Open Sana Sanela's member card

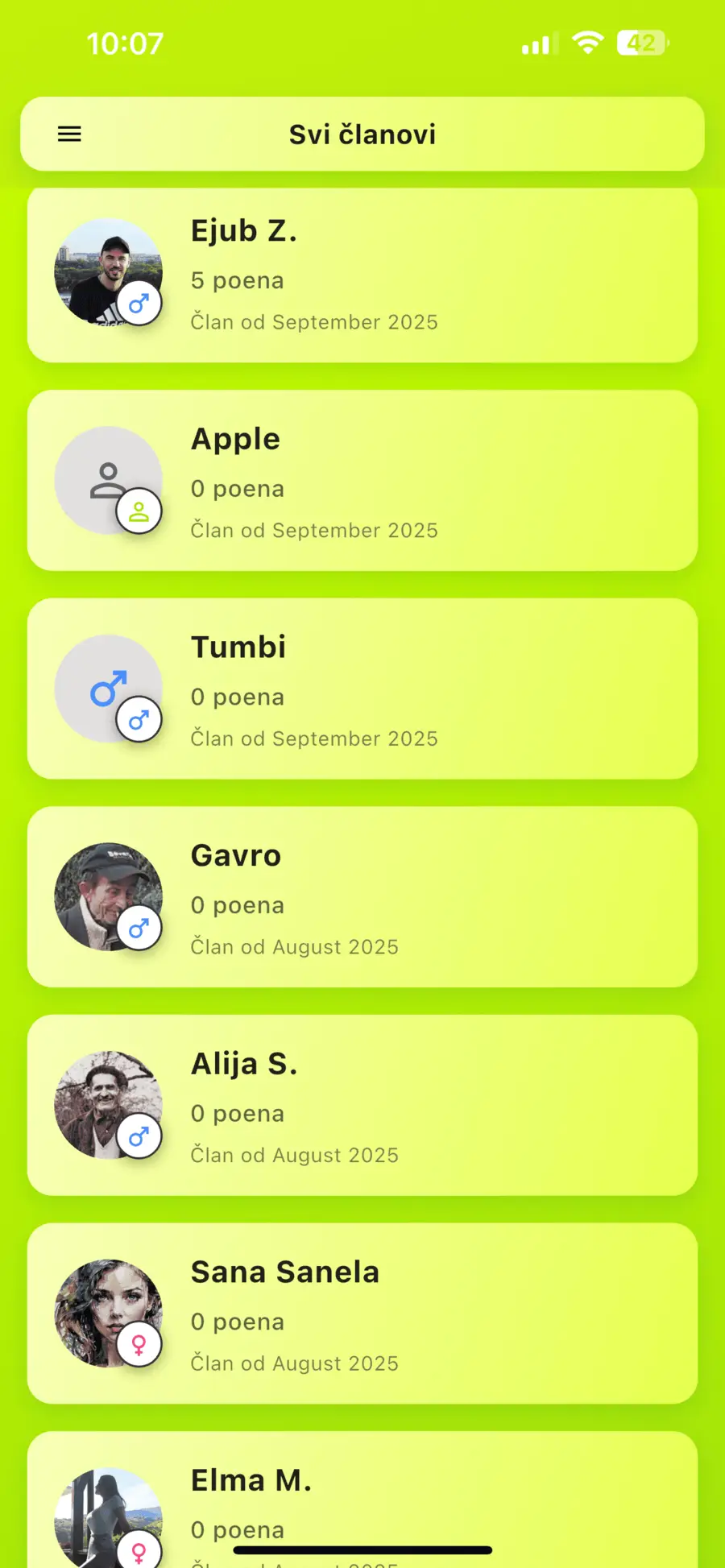(x=362, y=1314)
